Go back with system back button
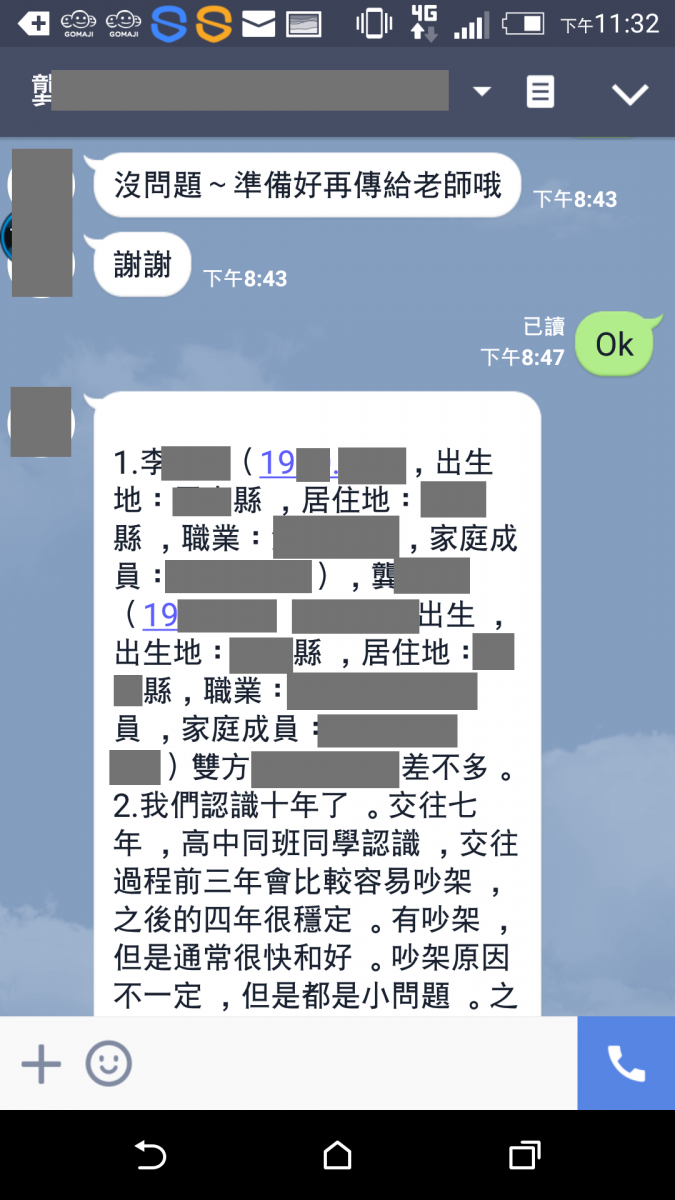Viewport: 675px width, 1200px height. pos(150,1156)
